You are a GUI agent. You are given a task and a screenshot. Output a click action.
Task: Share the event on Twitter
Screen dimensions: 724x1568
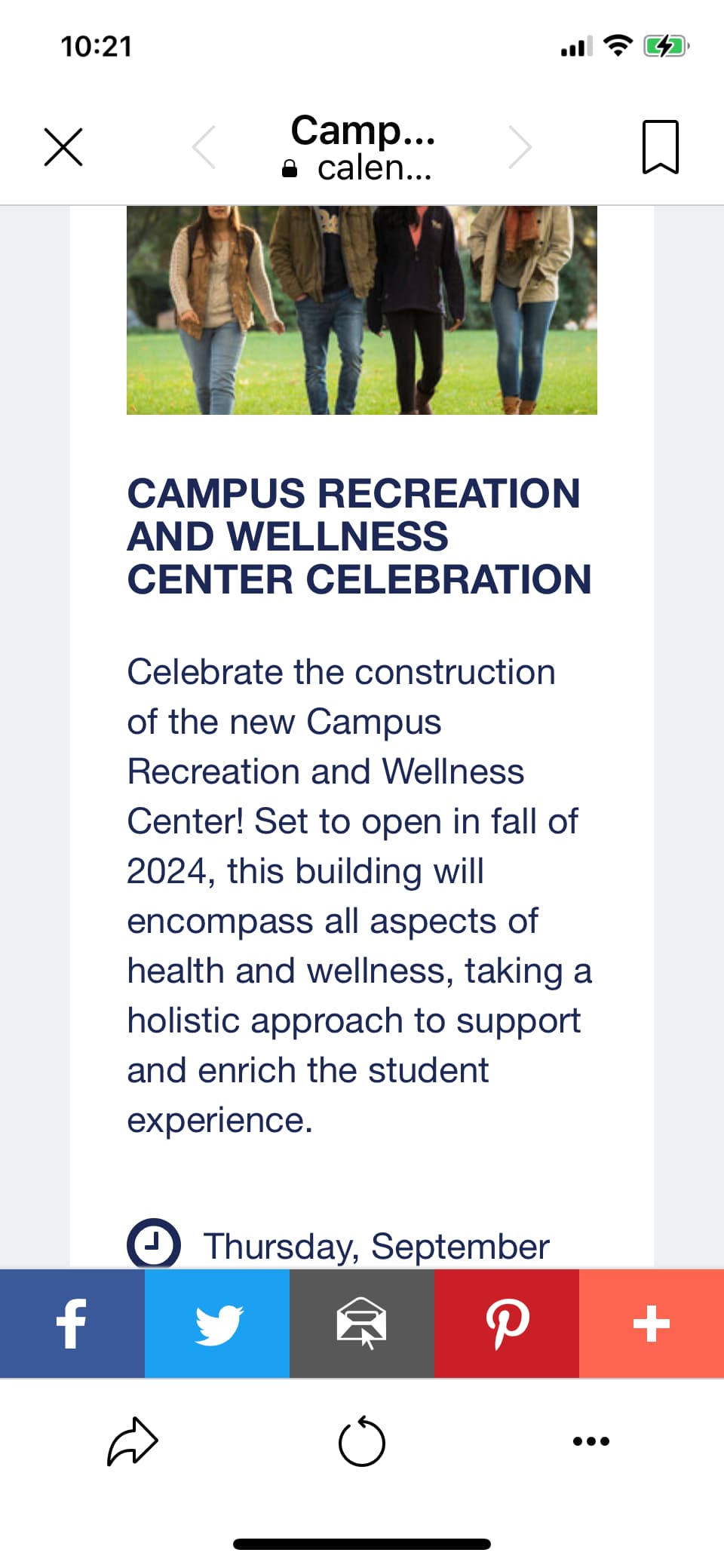coord(217,1324)
